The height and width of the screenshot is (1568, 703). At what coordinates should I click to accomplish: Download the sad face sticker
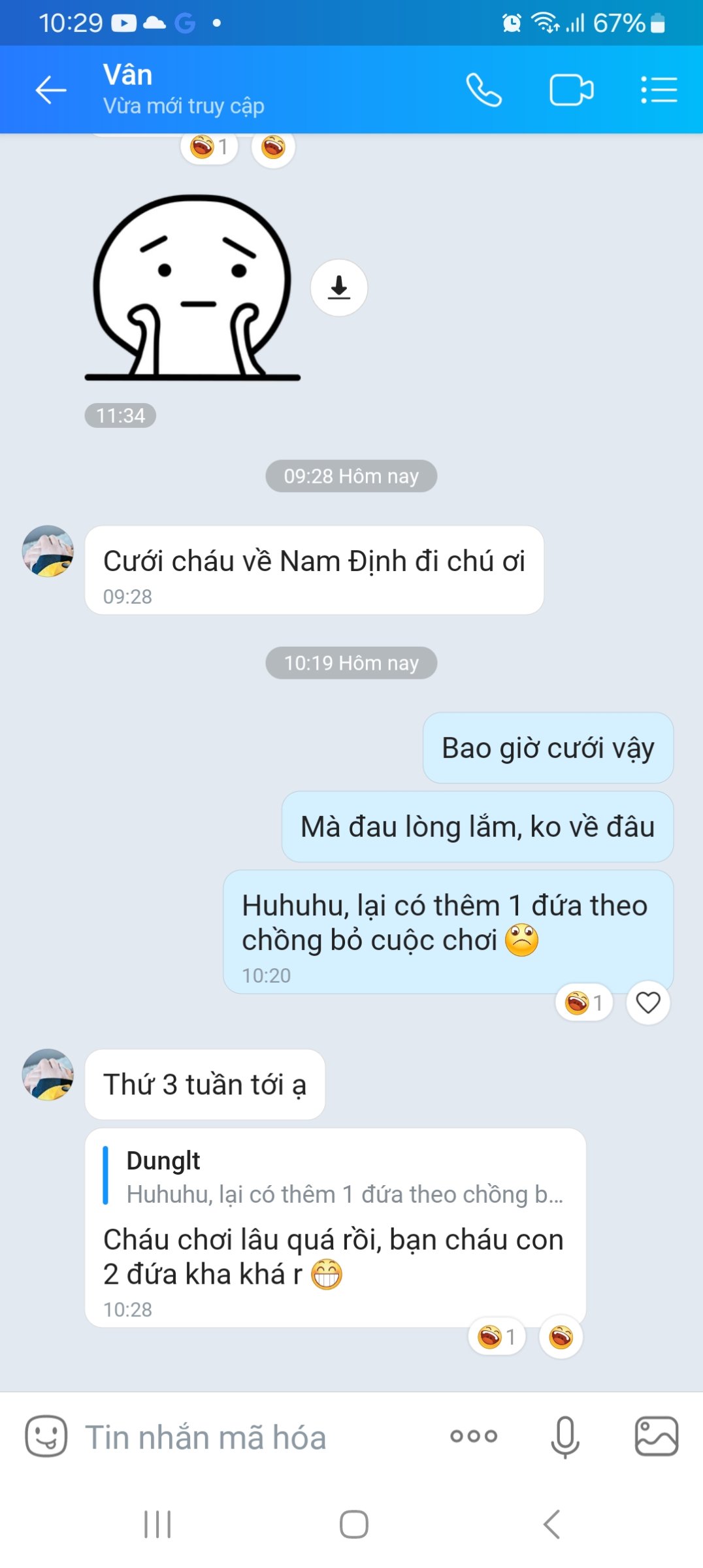point(338,288)
